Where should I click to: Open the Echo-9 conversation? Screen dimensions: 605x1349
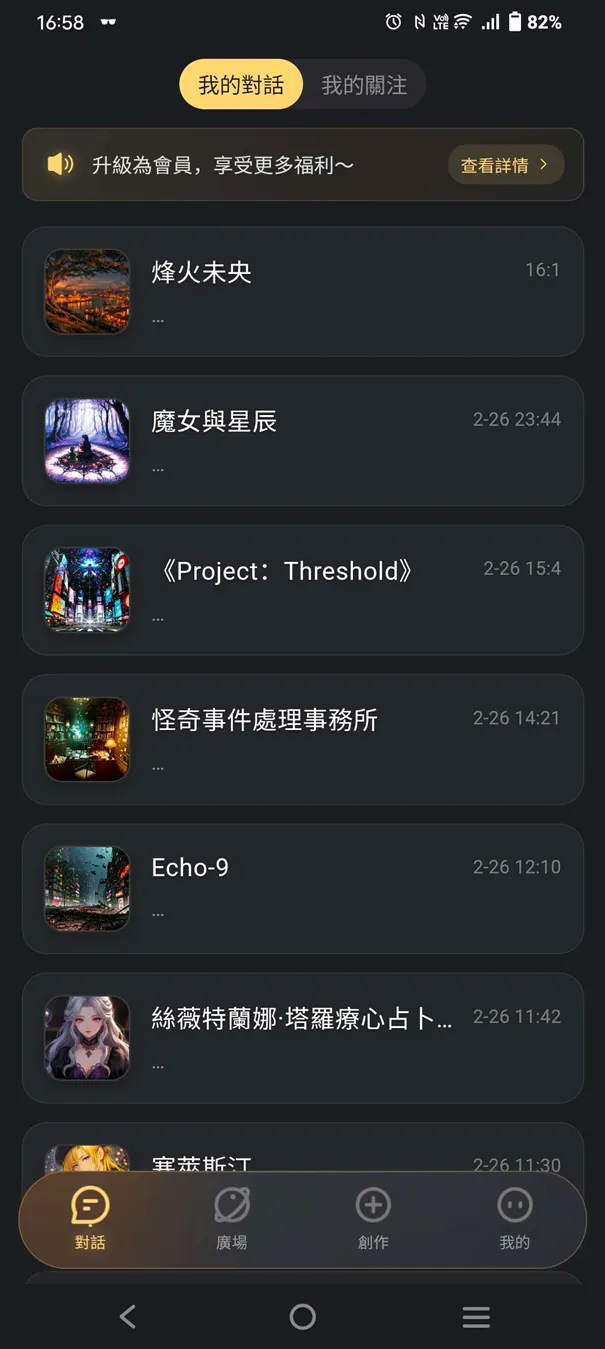[x=302, y=888]
